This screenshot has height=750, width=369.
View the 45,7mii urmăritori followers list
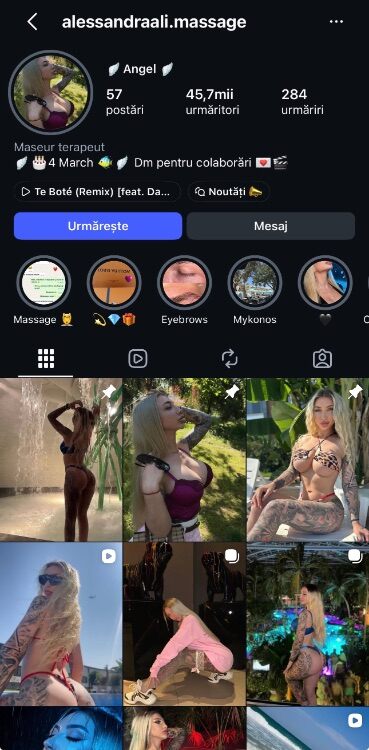[x=212, y=101]
